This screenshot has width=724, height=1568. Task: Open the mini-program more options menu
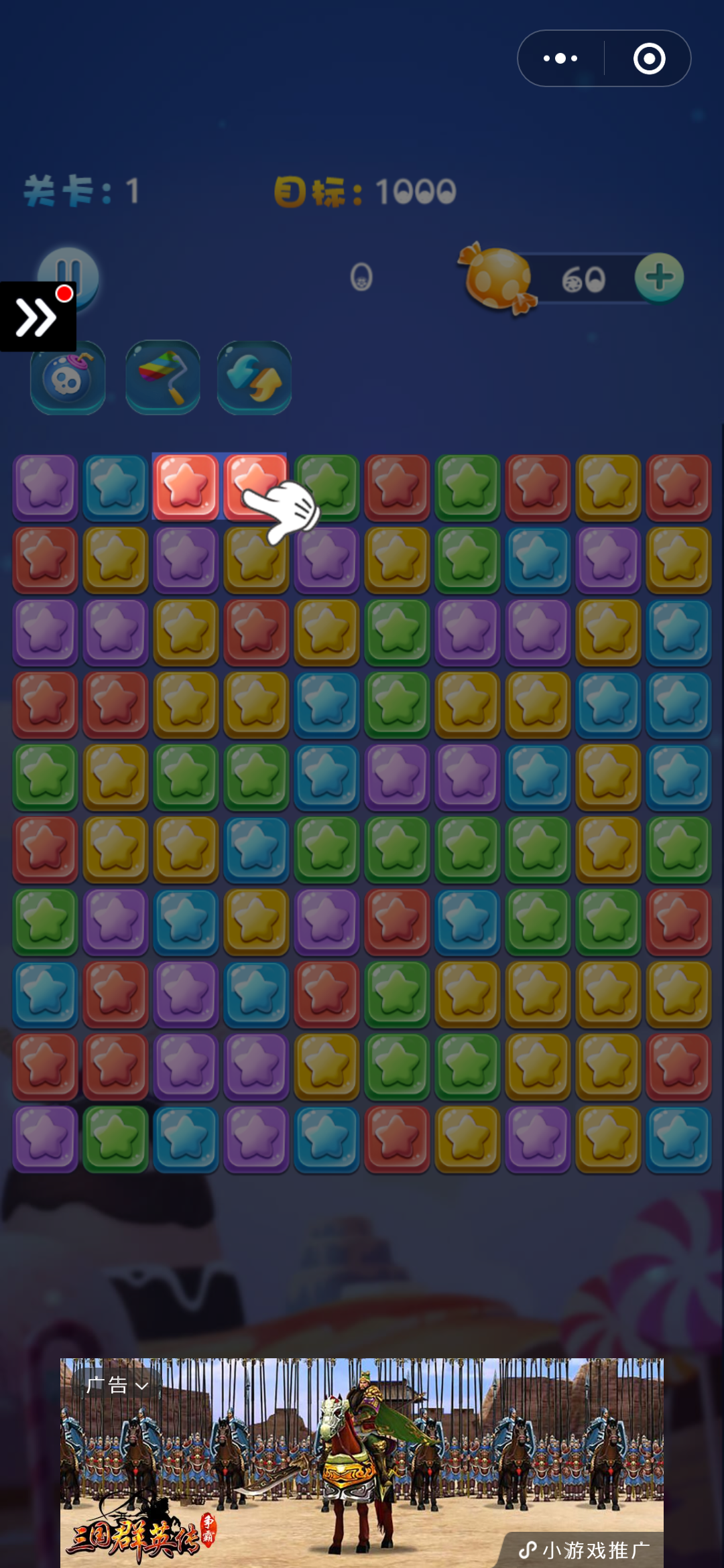(x=560, y=58)
